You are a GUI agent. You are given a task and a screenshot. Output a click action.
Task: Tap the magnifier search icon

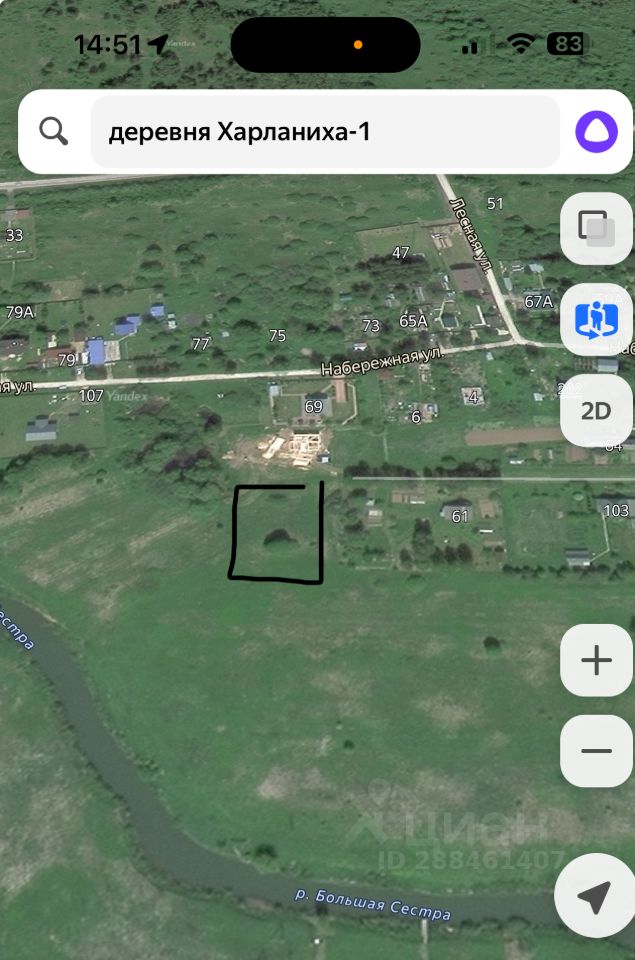click(54, 131)
